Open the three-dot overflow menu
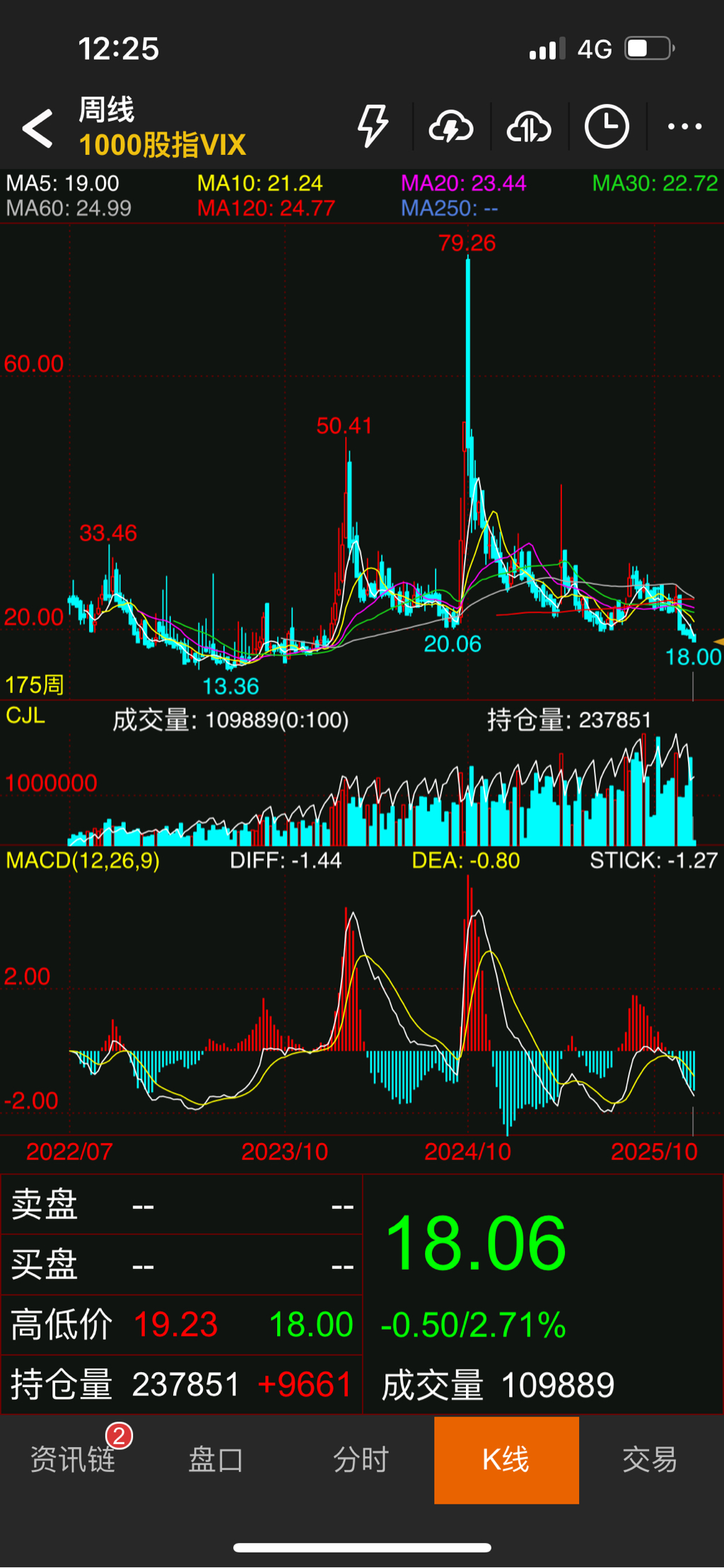This screenshot has height=1568, width=724. 684,127
